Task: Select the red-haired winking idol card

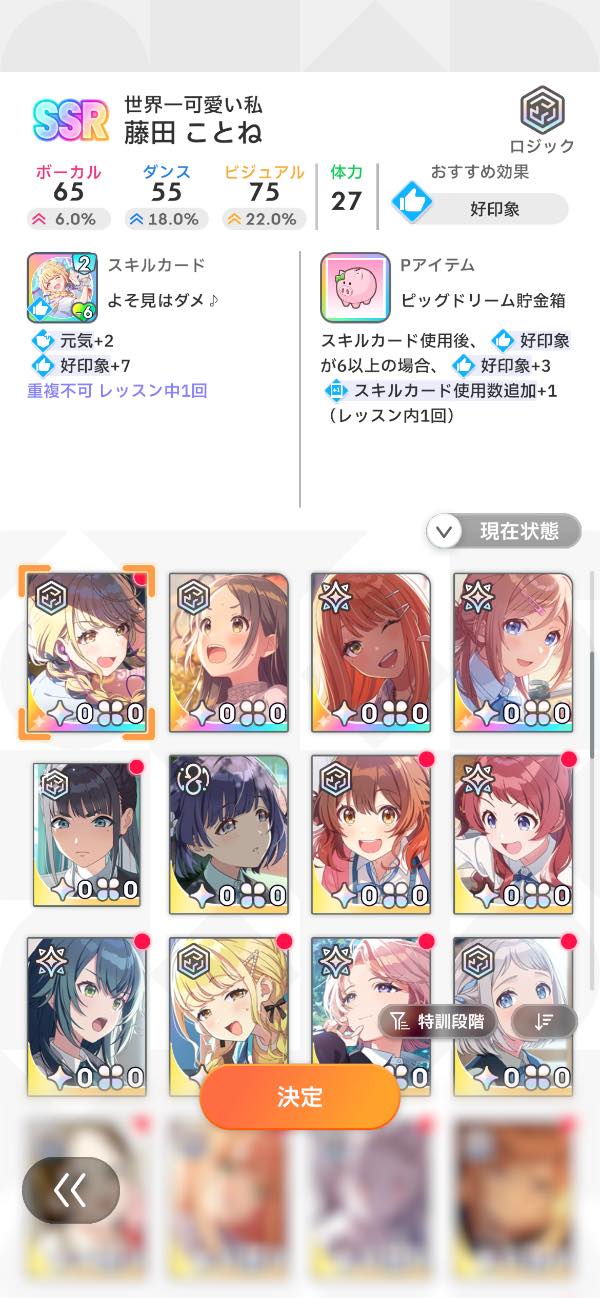Action: point(371,651)
